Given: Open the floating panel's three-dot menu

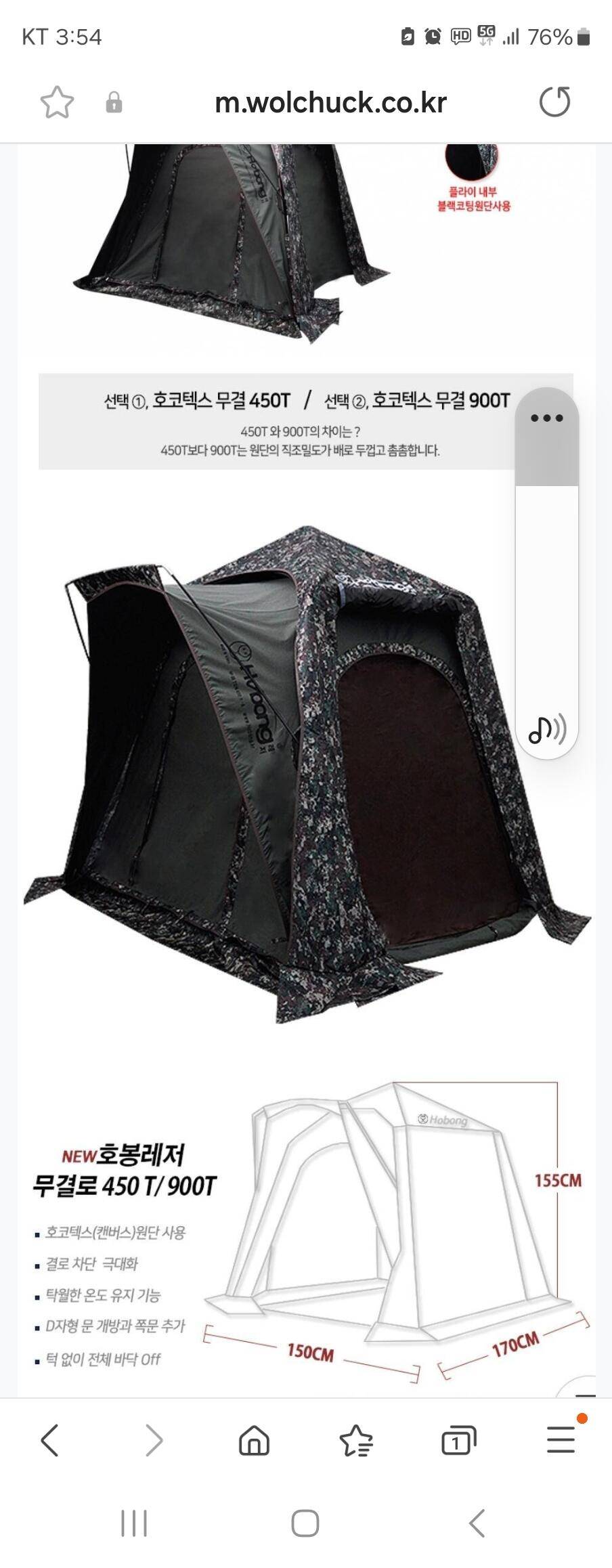Looking at the screenshot, I should pyautogui.click(x=546, y=418).
